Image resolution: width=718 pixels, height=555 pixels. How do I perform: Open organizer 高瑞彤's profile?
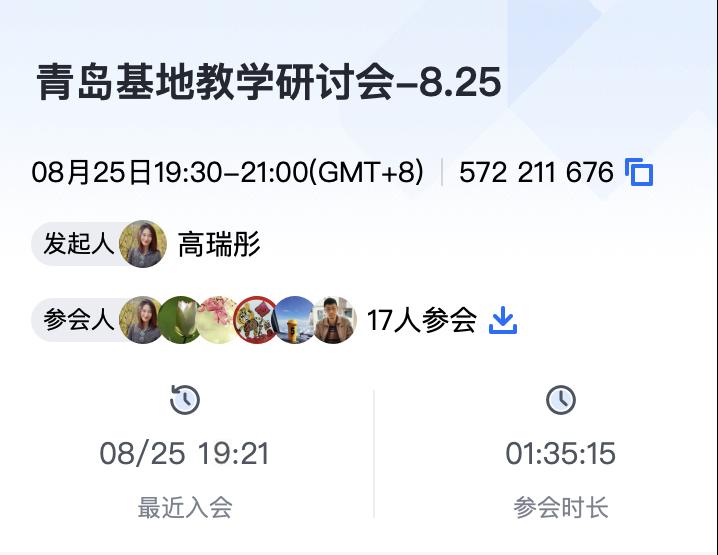143,244
